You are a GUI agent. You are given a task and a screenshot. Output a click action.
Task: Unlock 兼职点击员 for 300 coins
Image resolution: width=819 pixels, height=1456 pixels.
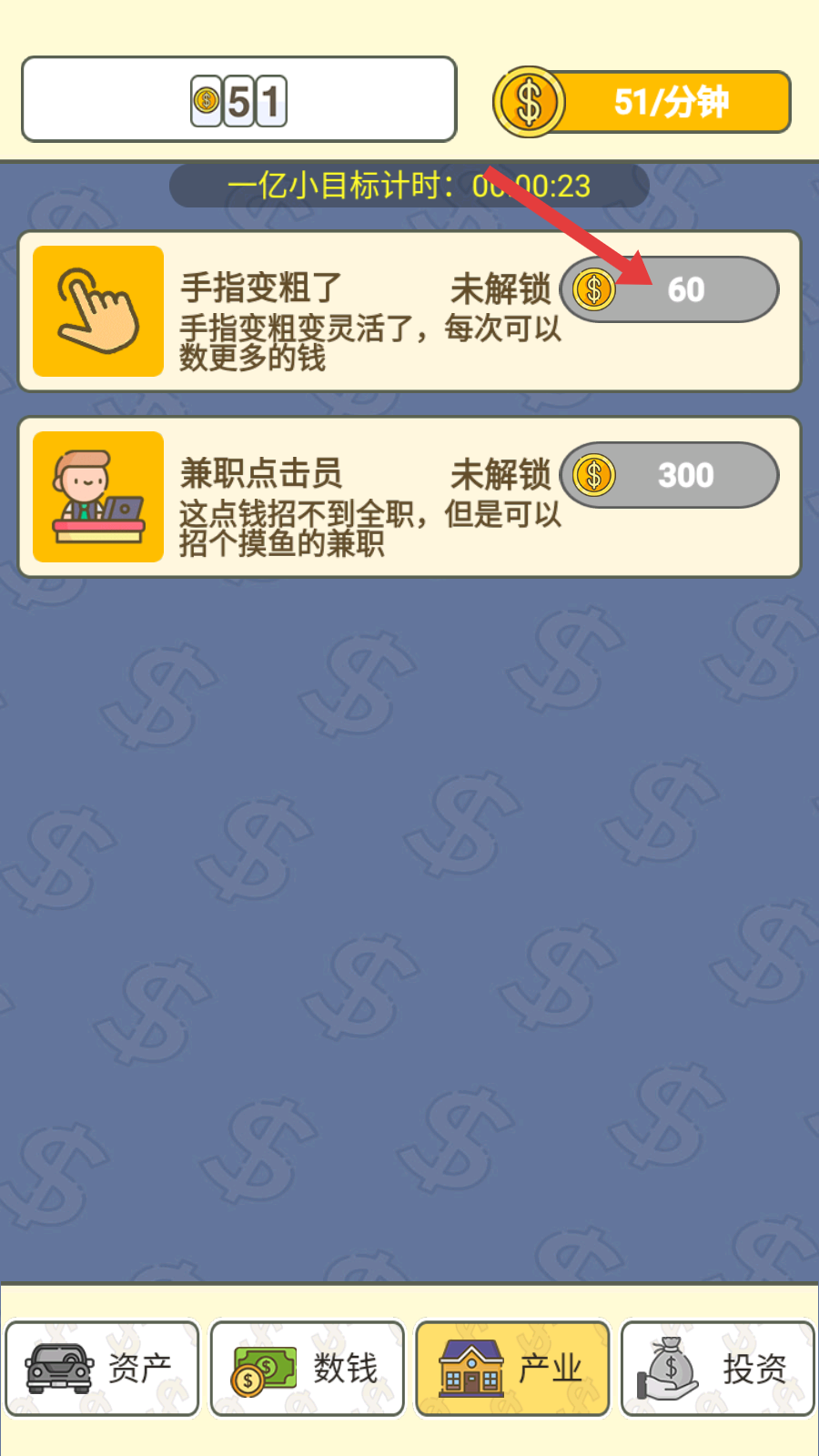pos(670,475)
